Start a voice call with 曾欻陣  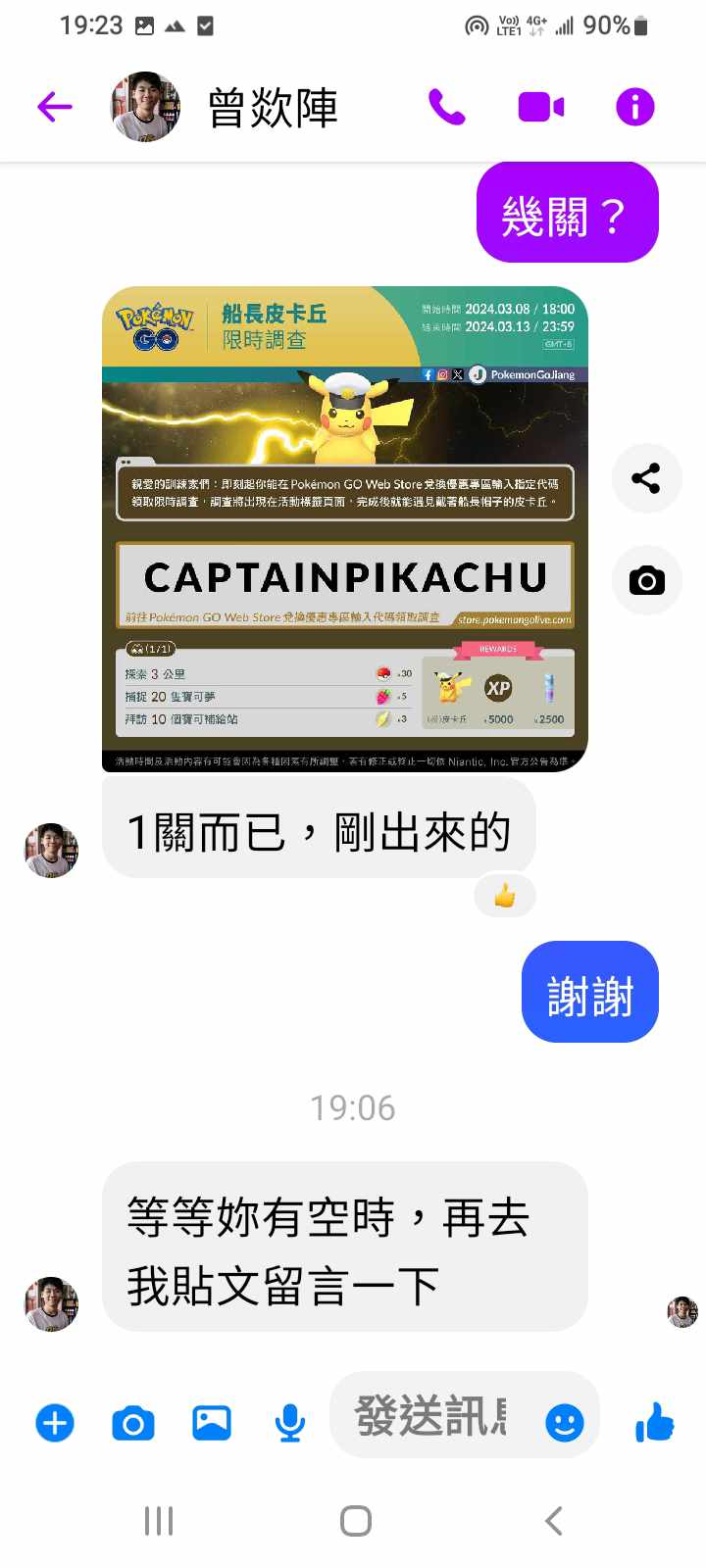point(446,107)
